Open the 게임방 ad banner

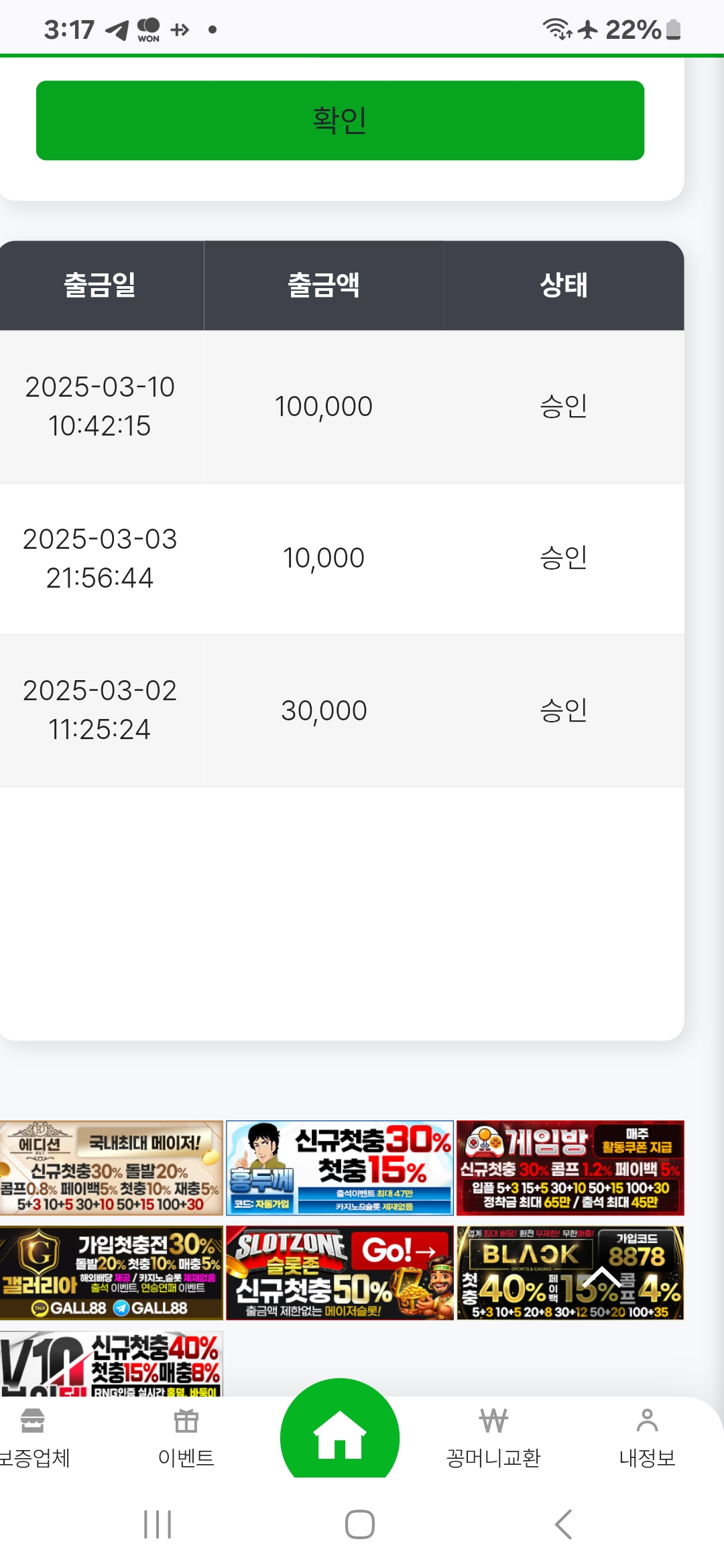pyautogui.click(x=570, y=1168)
